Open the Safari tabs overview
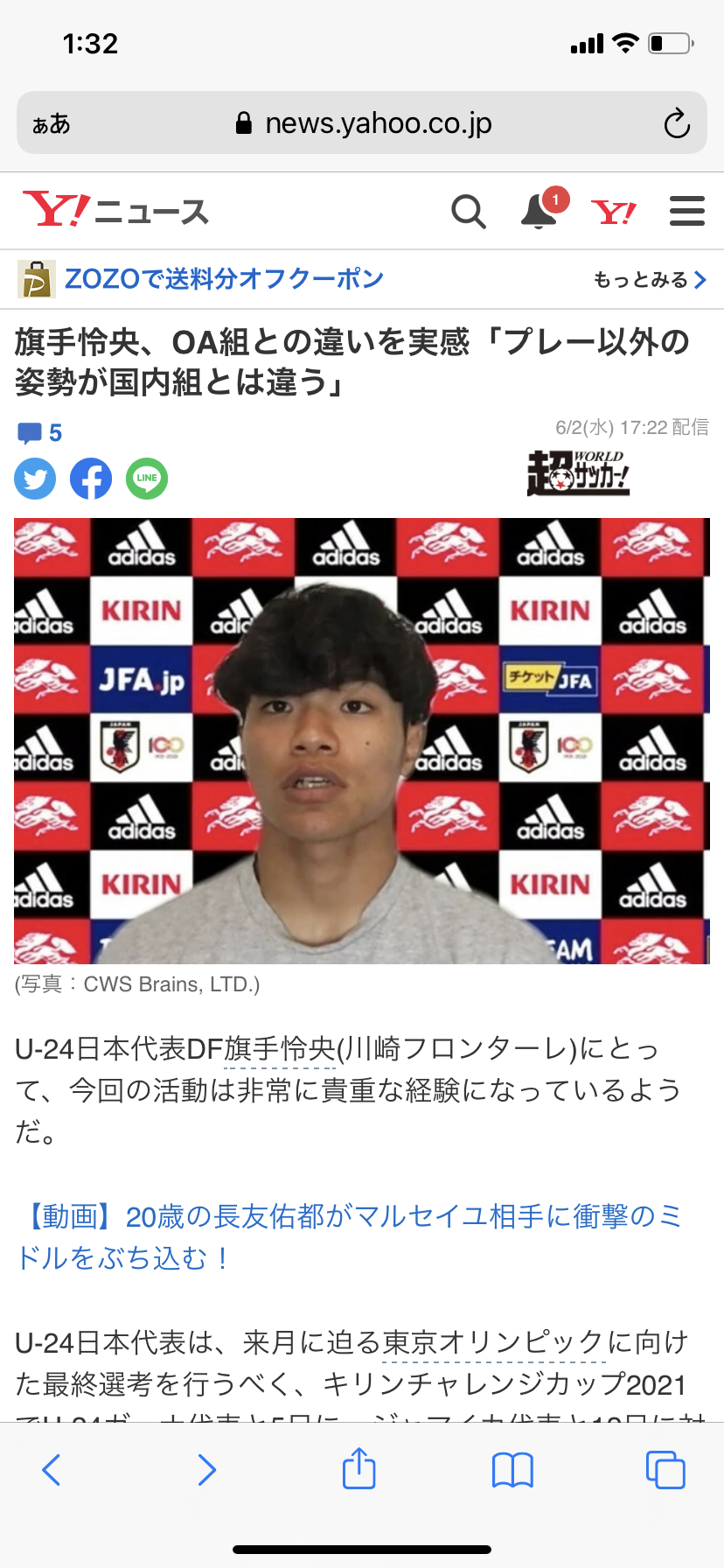This screenshot has height=1568, width=724. click(665, 1469)
